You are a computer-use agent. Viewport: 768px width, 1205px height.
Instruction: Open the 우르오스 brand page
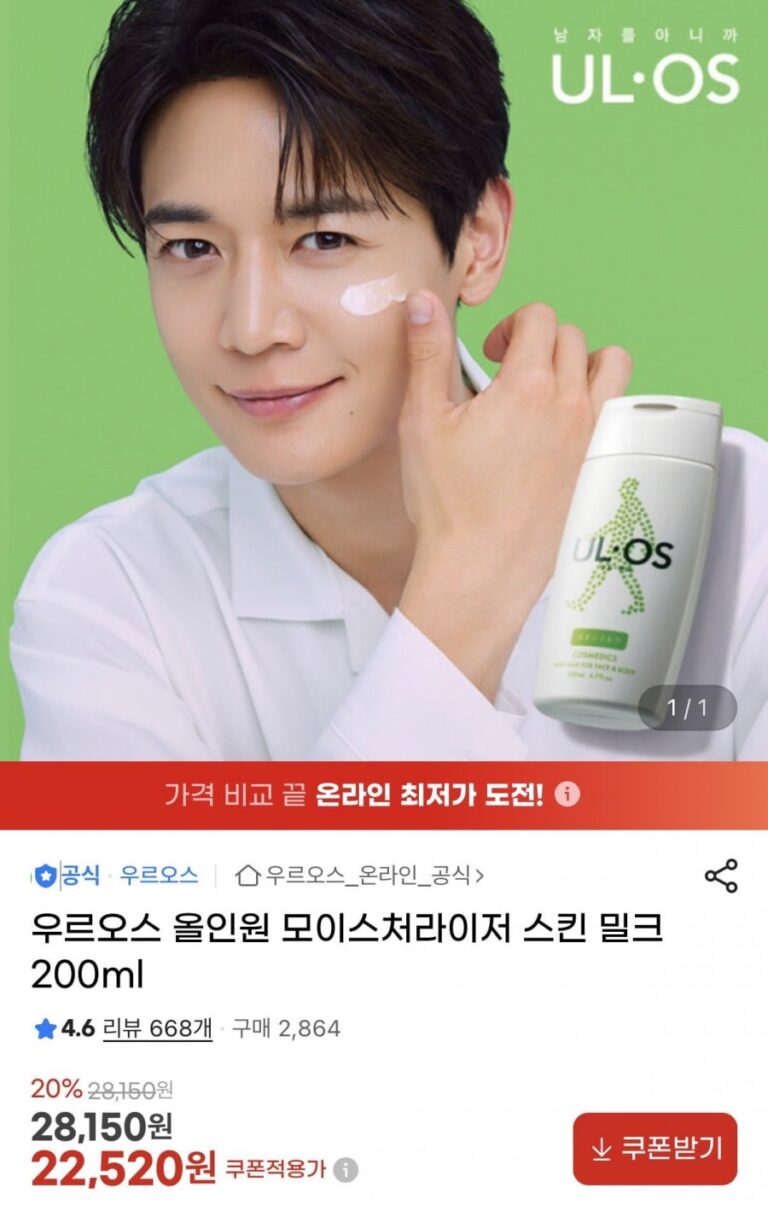(159, 876)
